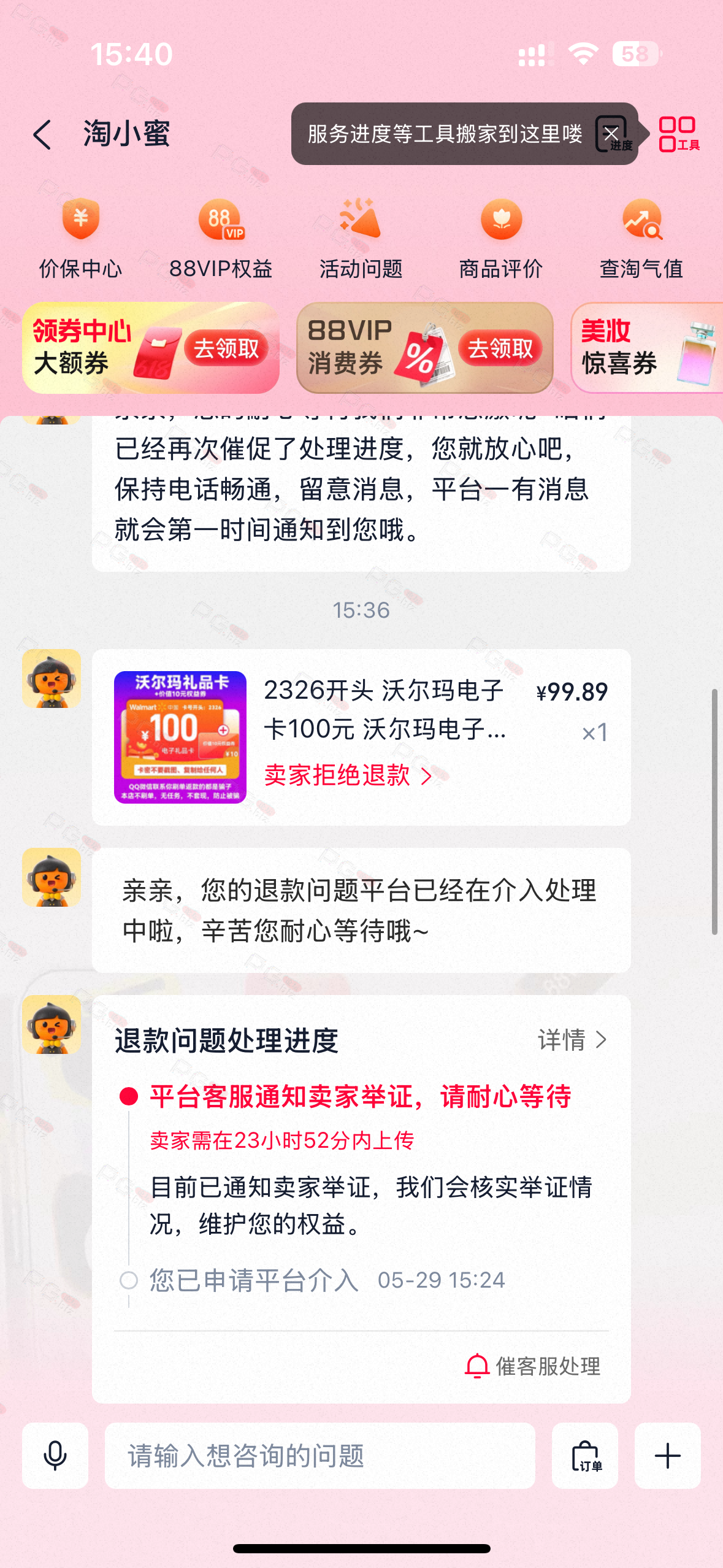Focus the 请输入想咨询的问题 field

coord(319,1456)
